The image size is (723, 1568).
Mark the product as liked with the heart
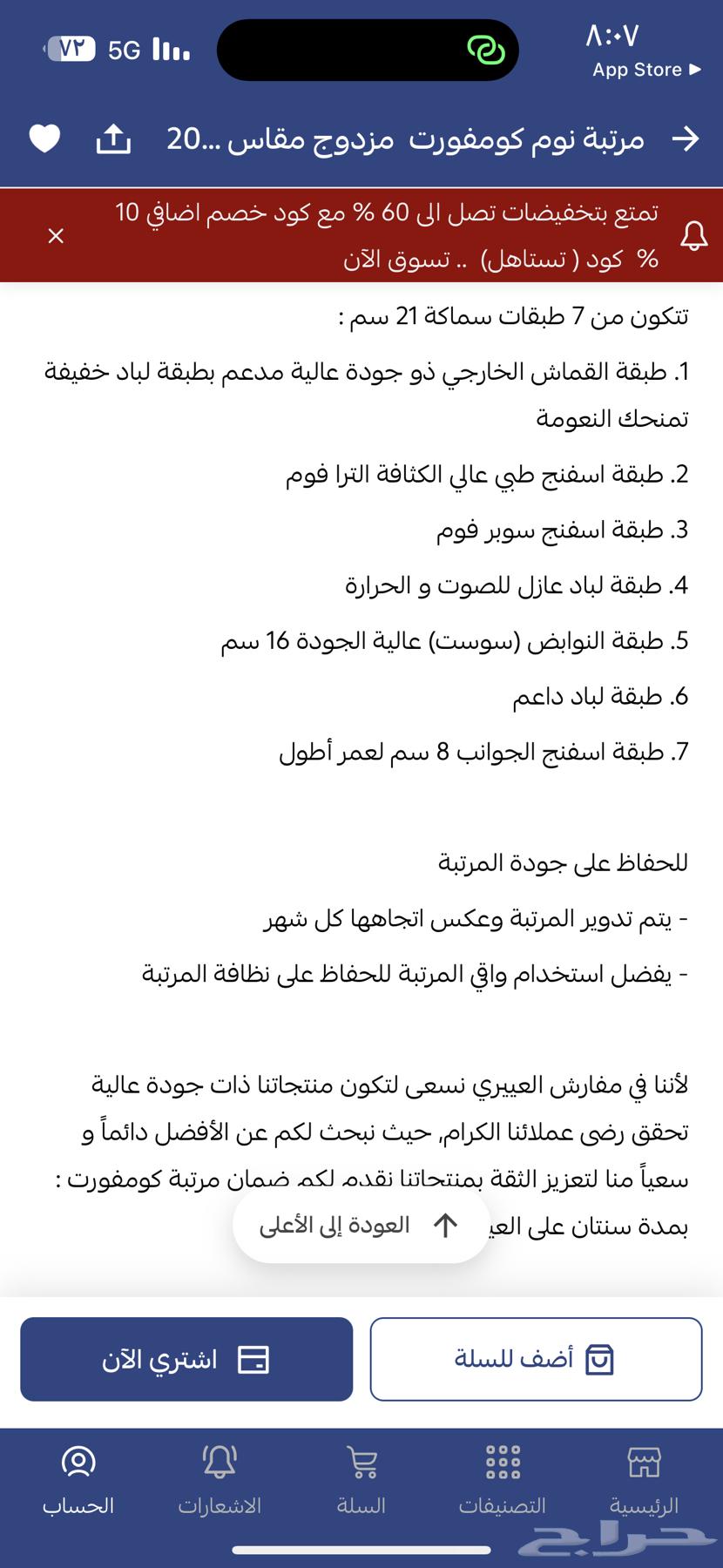click(x=44, y=138)
